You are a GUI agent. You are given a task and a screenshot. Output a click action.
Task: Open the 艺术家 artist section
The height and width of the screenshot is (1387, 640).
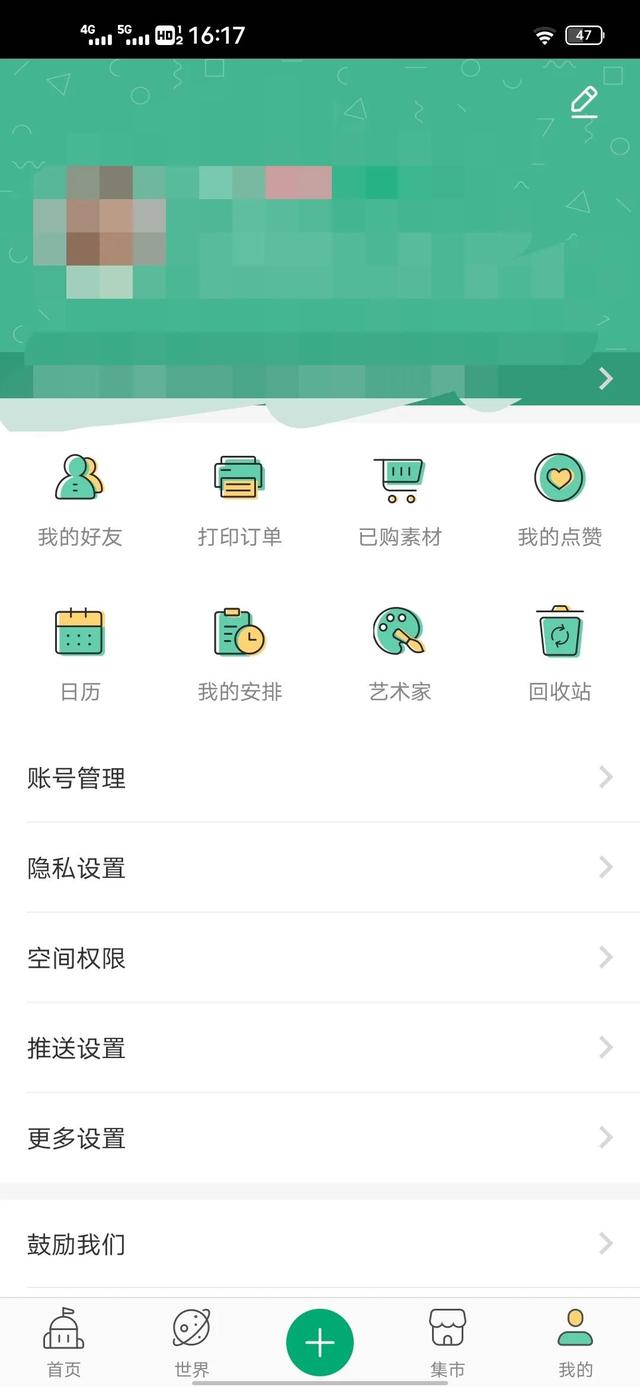click(x=400, y=651)
